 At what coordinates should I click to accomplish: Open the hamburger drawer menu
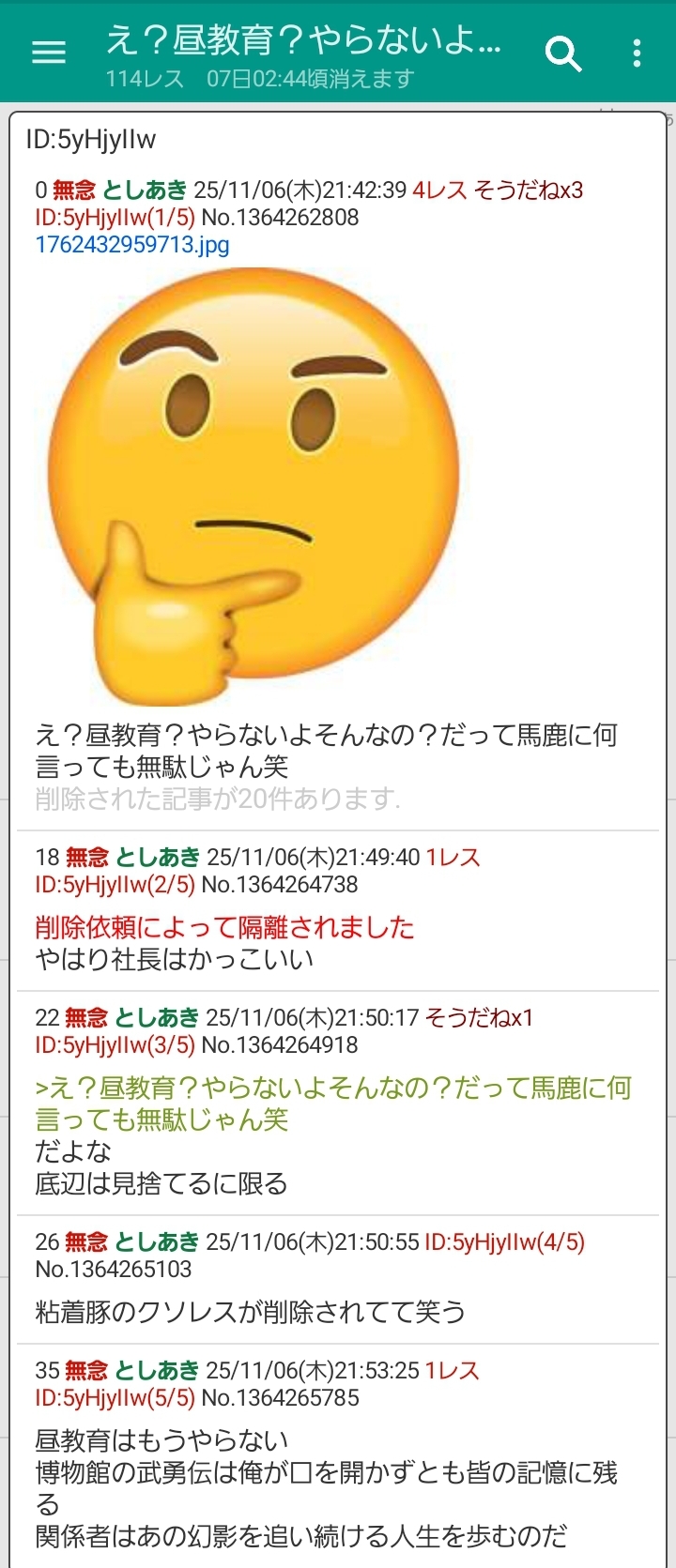pos(49,52)
